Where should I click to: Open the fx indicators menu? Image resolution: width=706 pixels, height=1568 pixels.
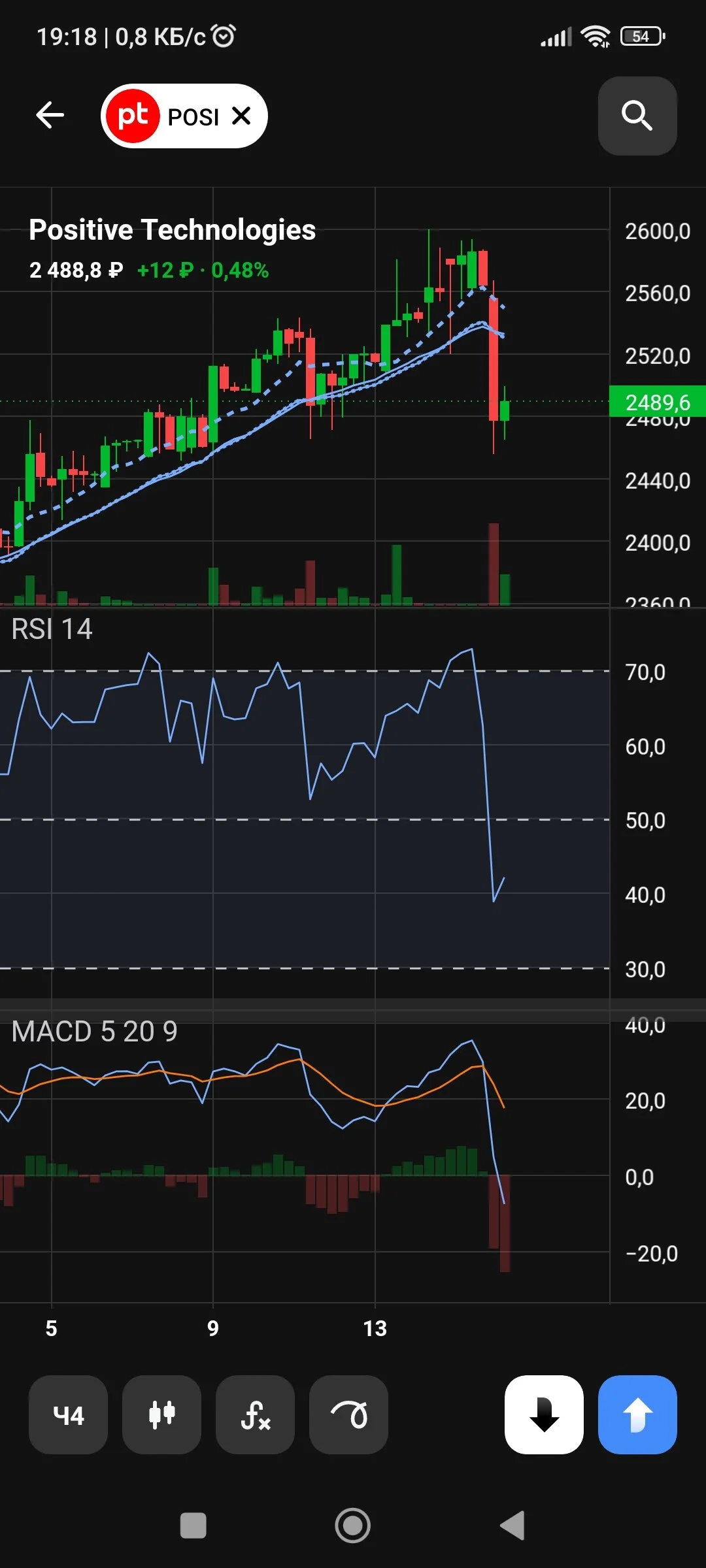pos(255,1414)
